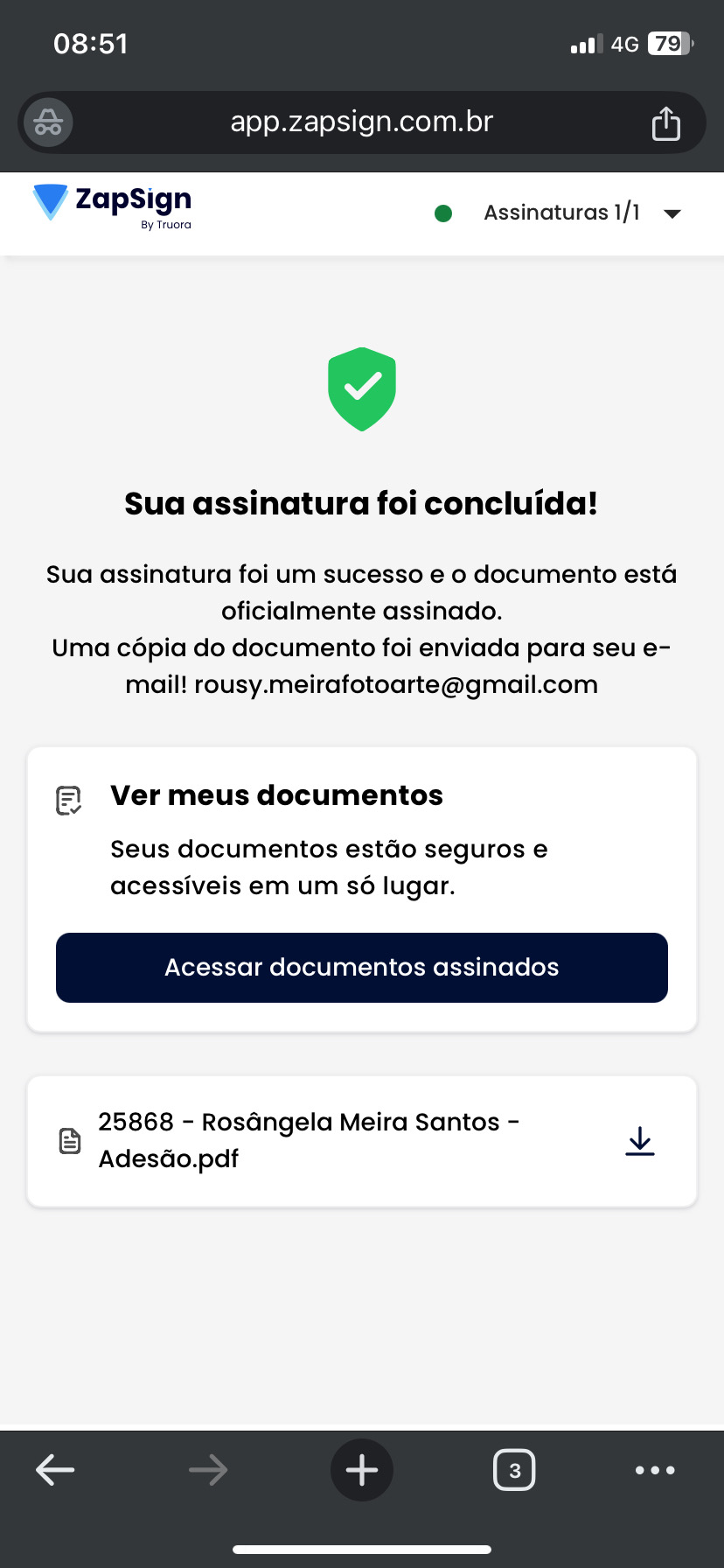Viewport: 724px width, 1568px height.
Task: Open a new browser tab
Action: [362, 1470]
